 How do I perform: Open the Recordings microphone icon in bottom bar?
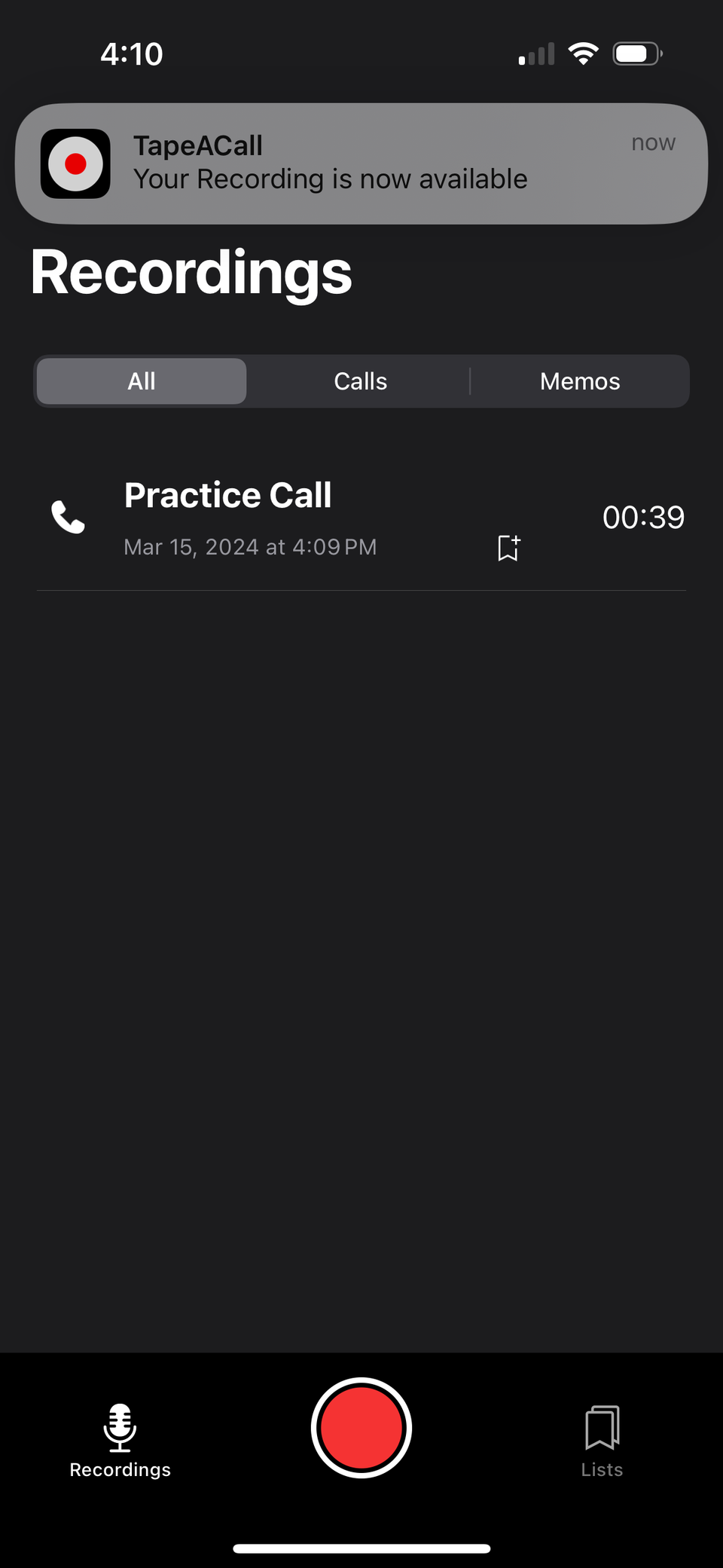[120, 1426]
